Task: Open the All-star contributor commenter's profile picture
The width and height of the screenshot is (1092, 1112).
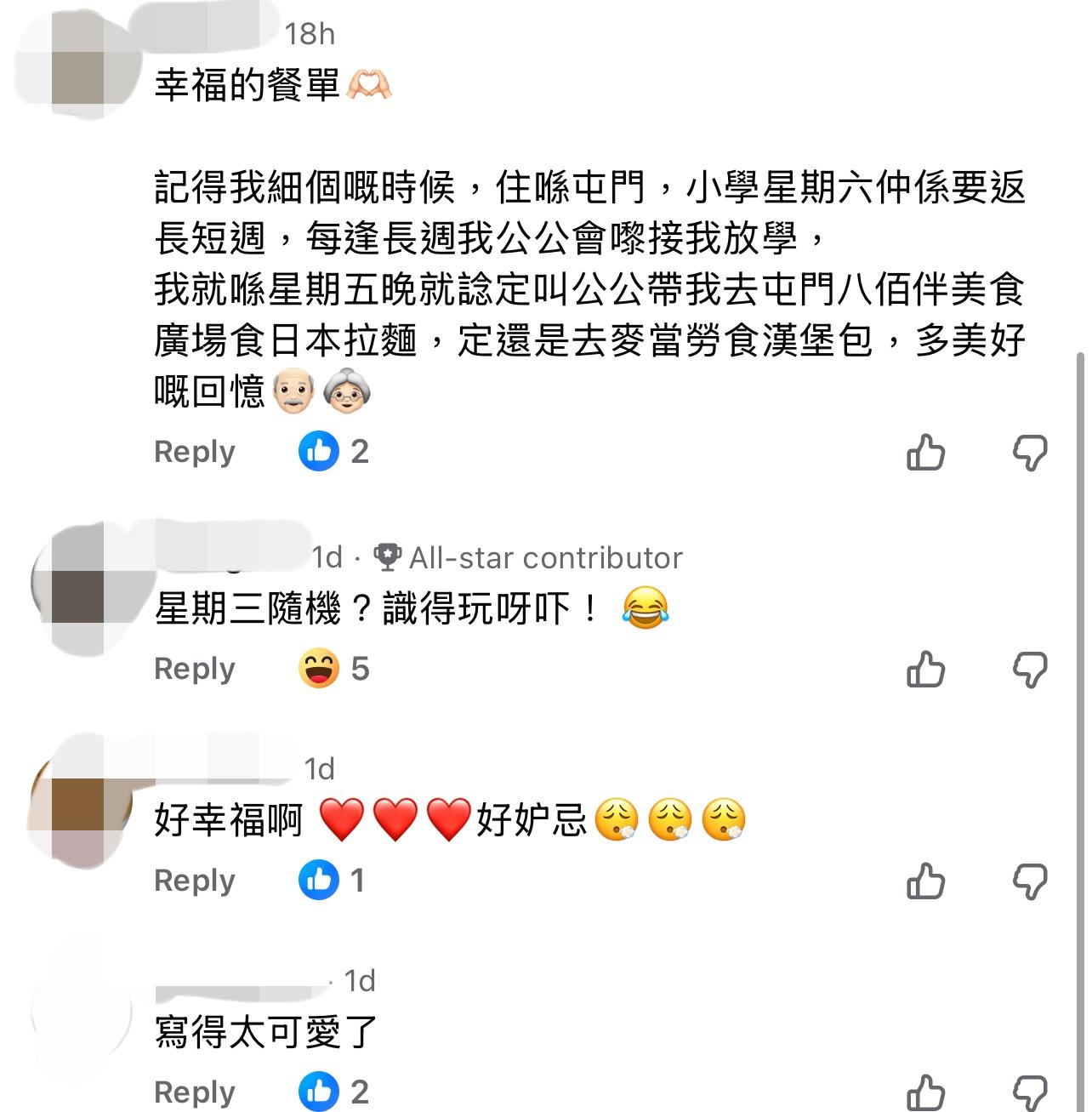Action: click(81, 587)
